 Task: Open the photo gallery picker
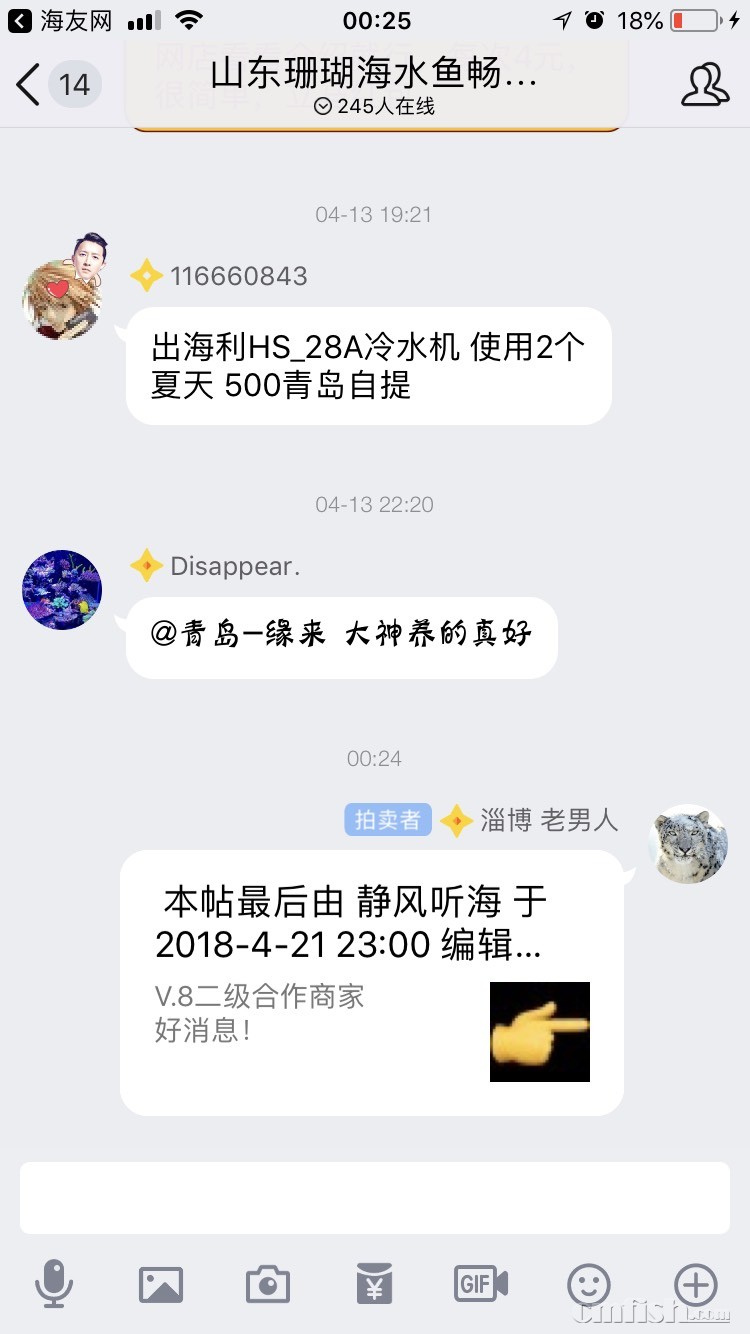161,1283
